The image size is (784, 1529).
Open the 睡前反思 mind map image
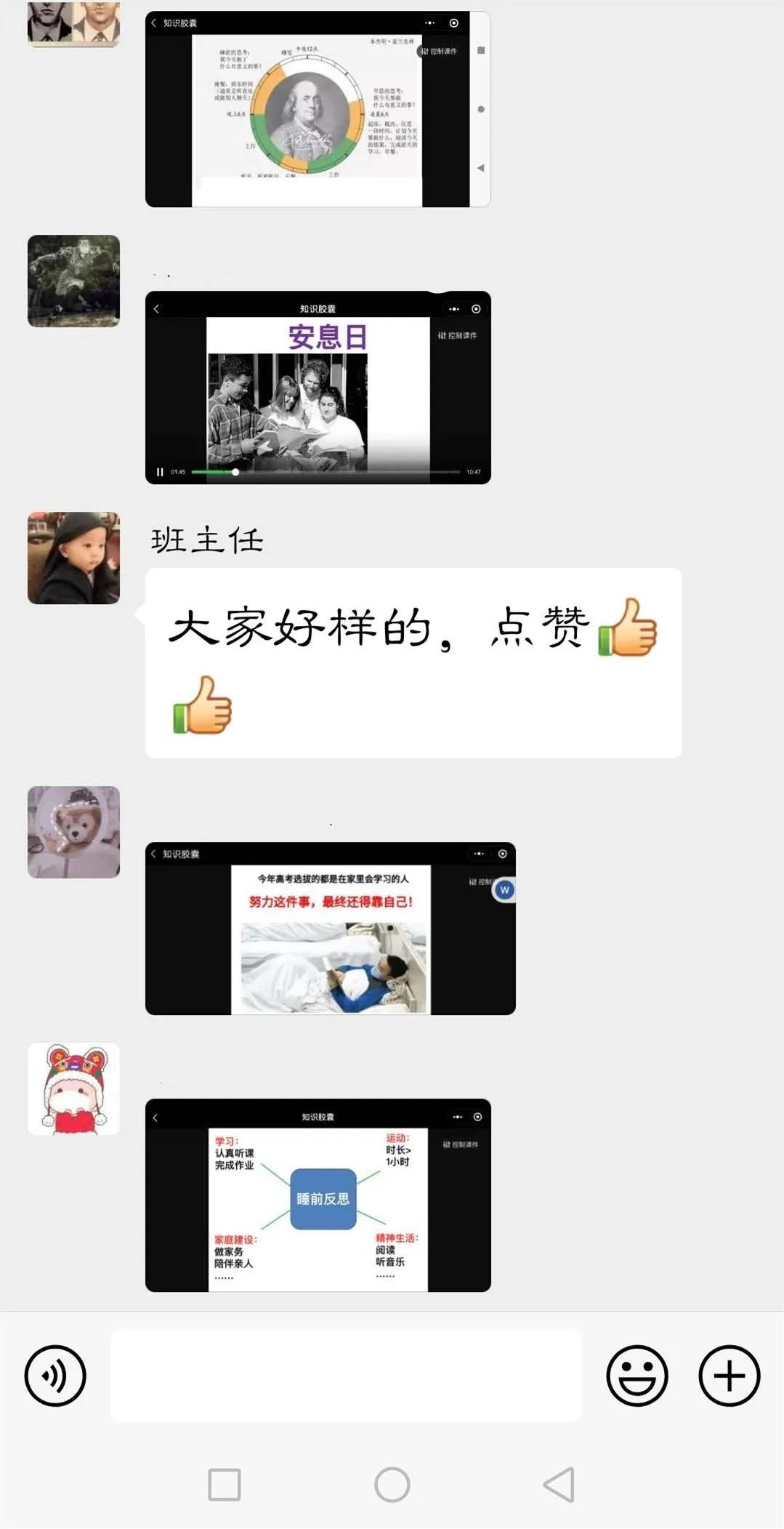point(318,1195)
